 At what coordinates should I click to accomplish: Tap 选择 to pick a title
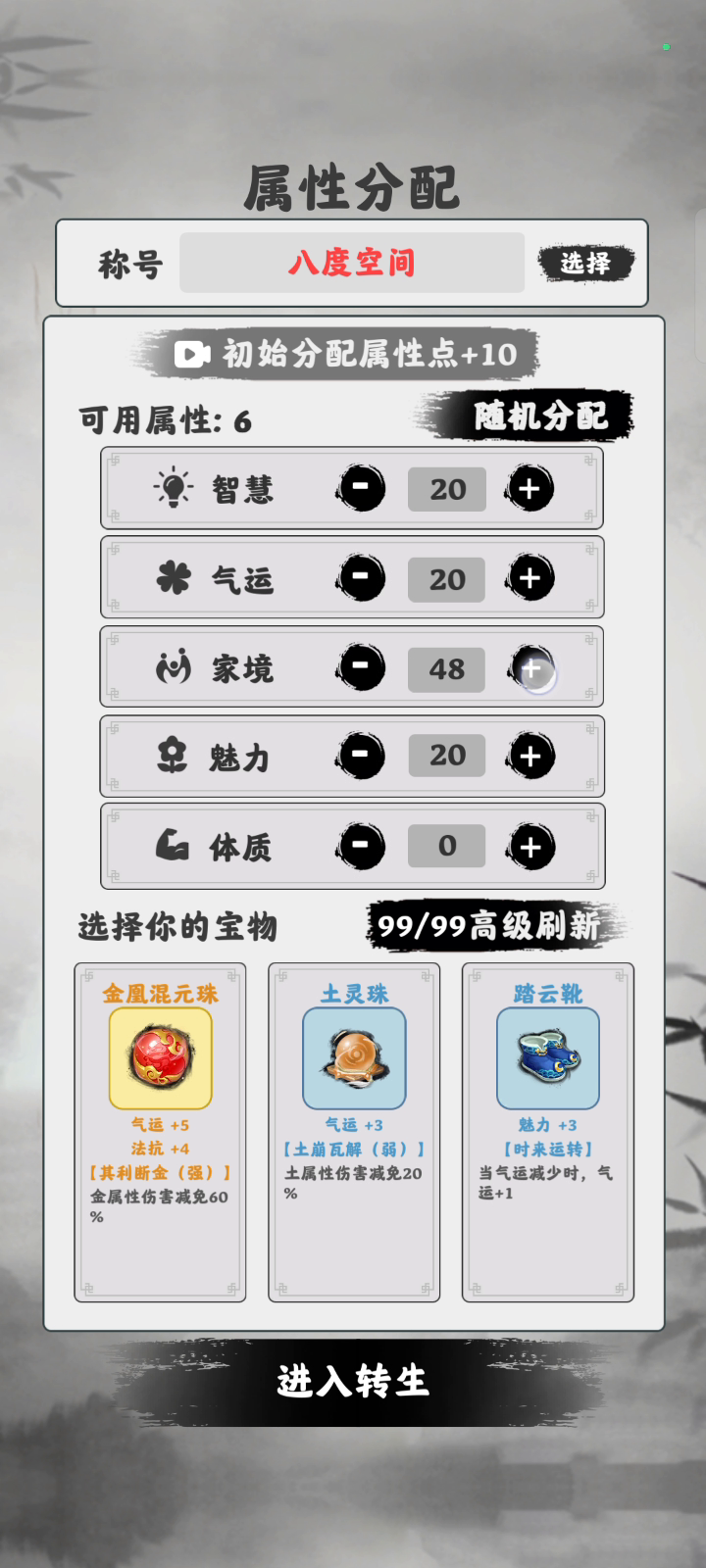tap(585, 263)
